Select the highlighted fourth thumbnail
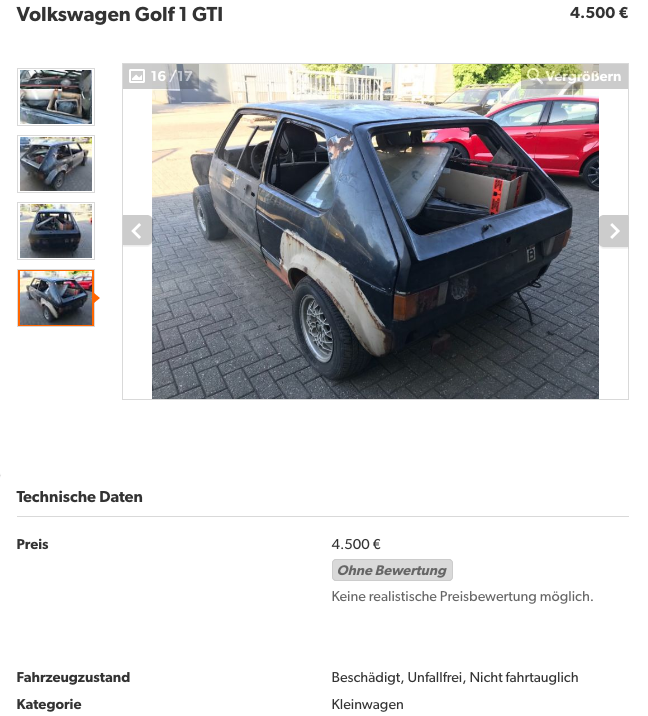Image resolution: width=648 pixels, height=716 pixels. coord(56,298)
